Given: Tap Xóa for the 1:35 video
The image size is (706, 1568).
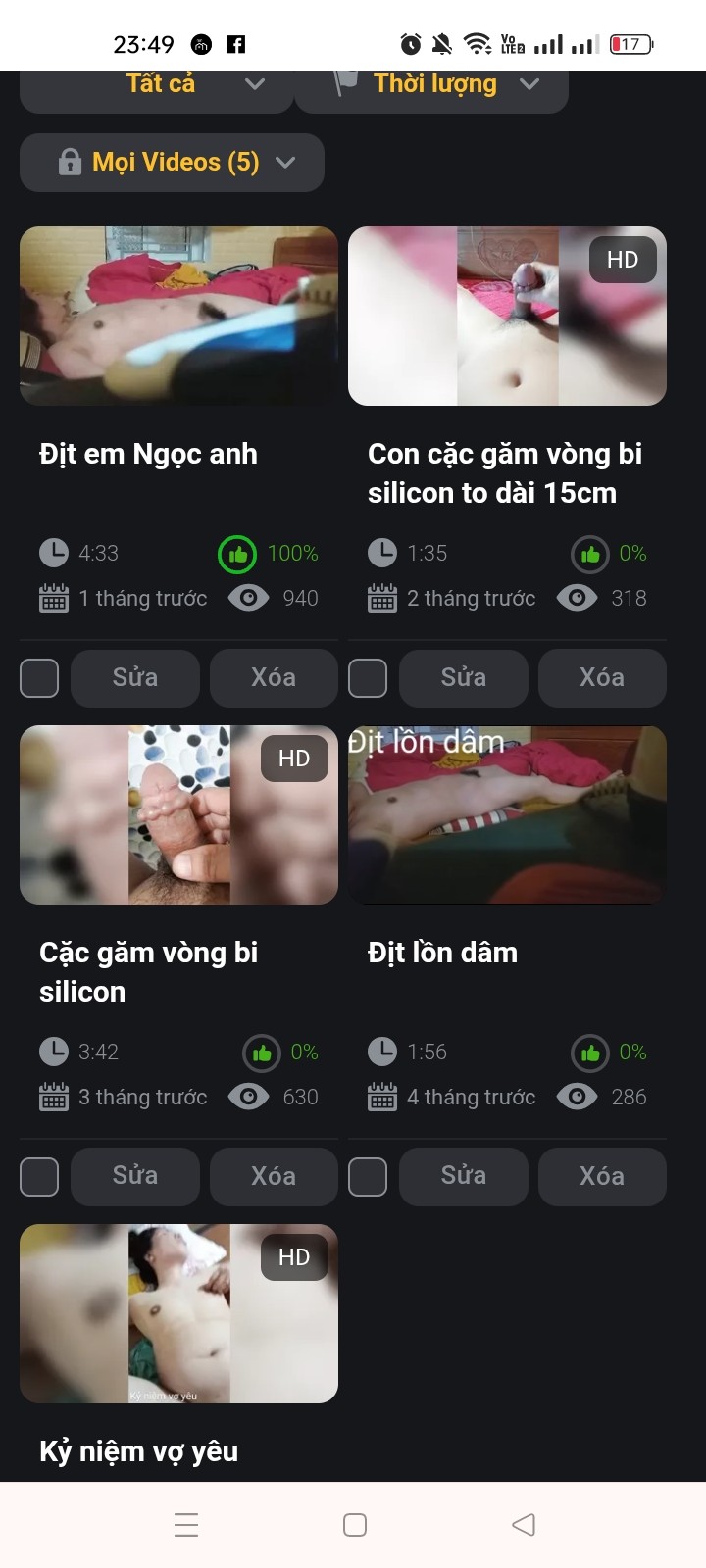Looking at the screenshot, I should point(602,677).
